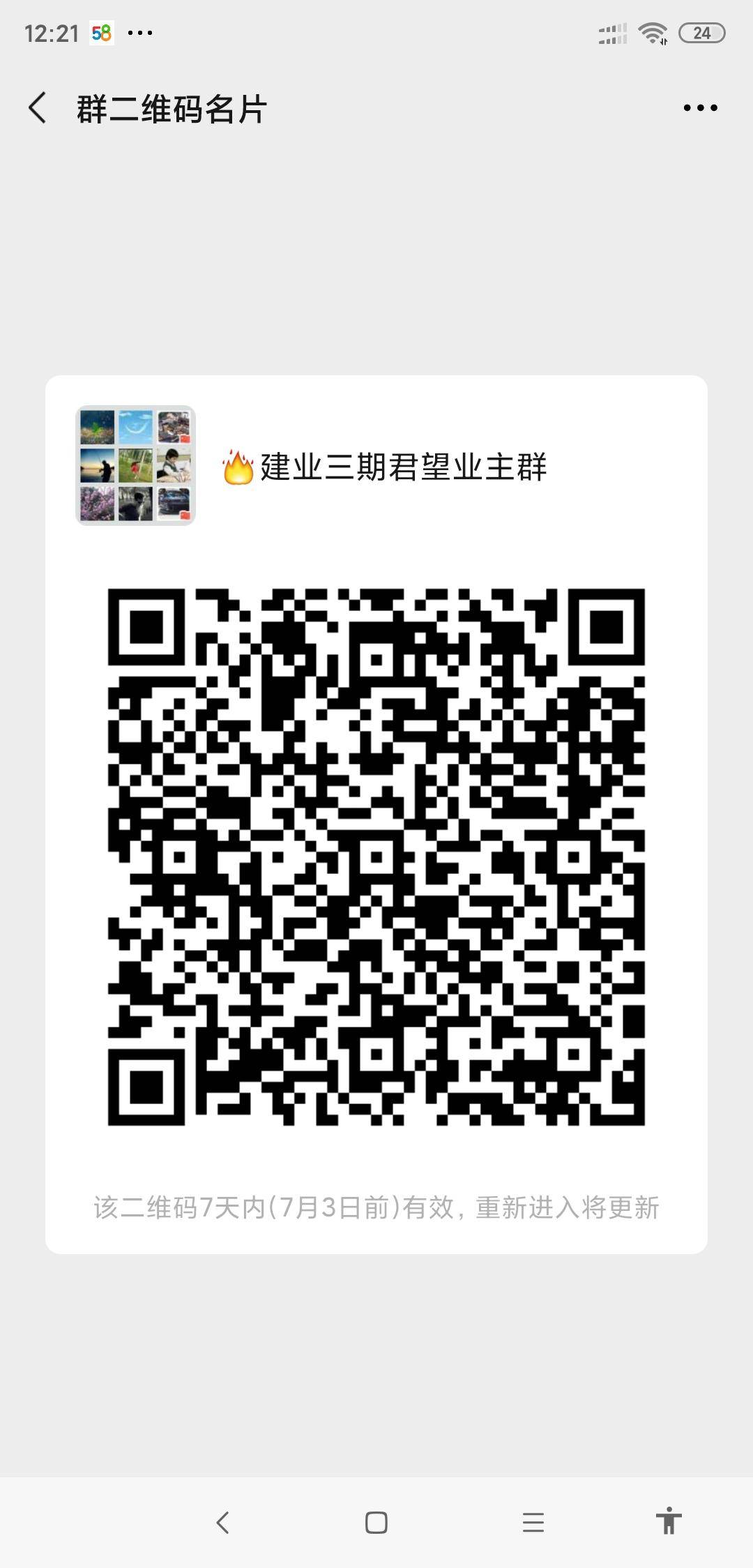Tap the system back arrow
753x1568 pixels.
[x=222, y=1522]
